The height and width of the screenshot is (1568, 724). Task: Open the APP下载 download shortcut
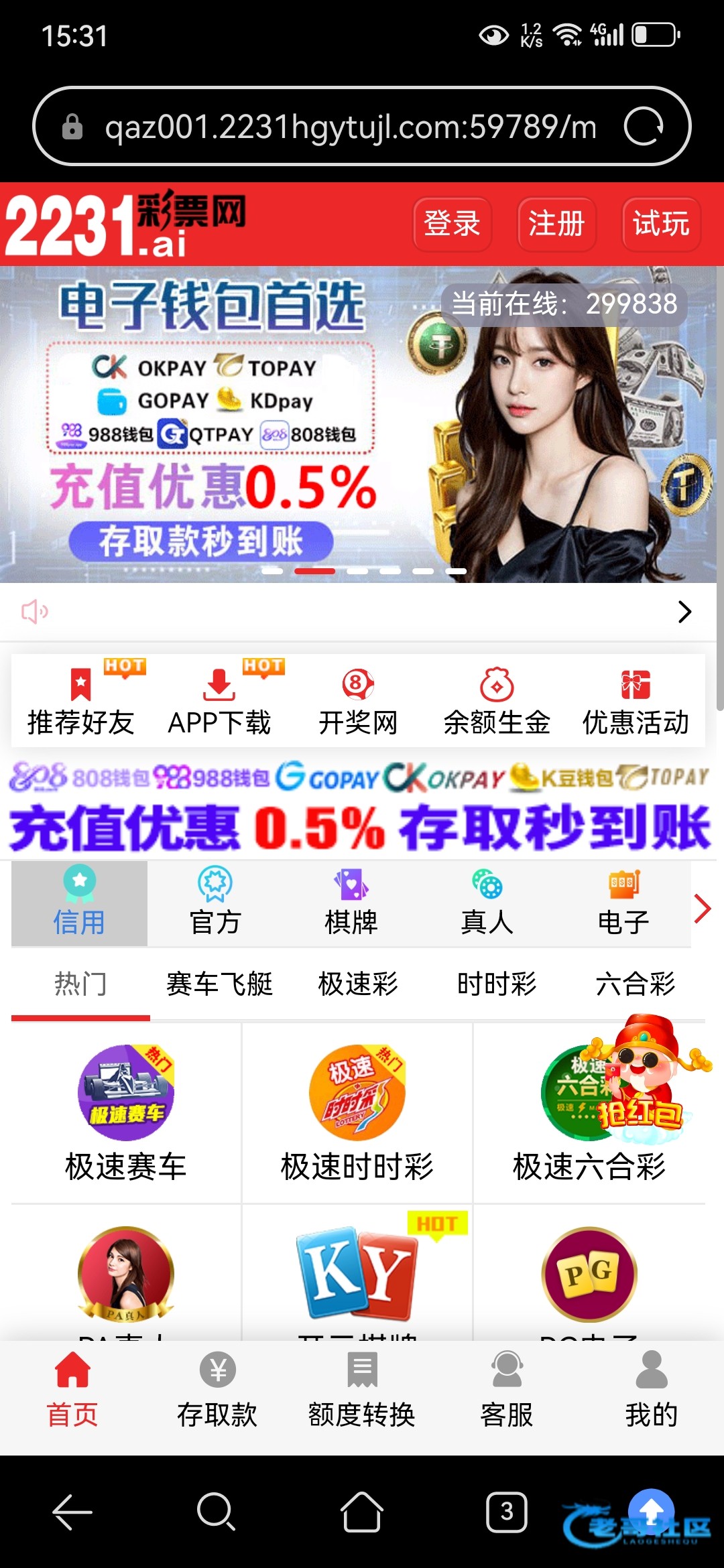(219, 701)
